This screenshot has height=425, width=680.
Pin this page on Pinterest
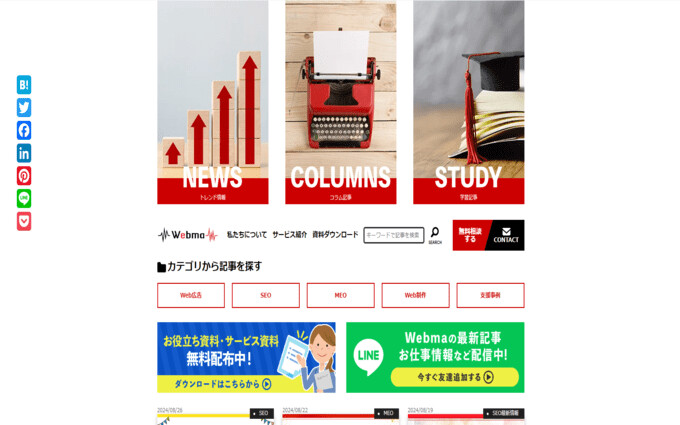coord(24,176)
